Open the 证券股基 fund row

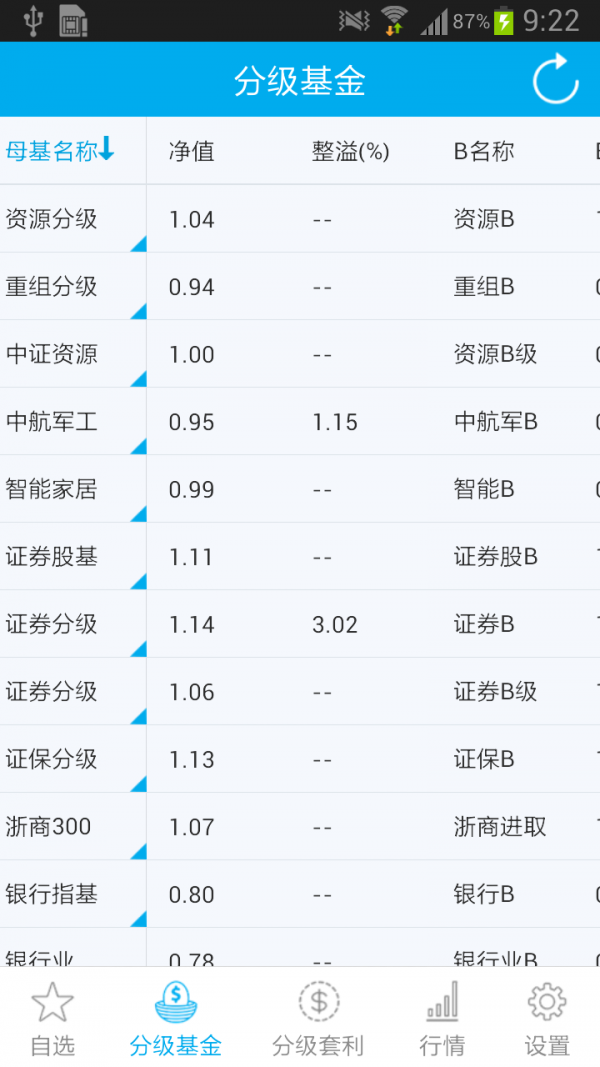(300, 556)
